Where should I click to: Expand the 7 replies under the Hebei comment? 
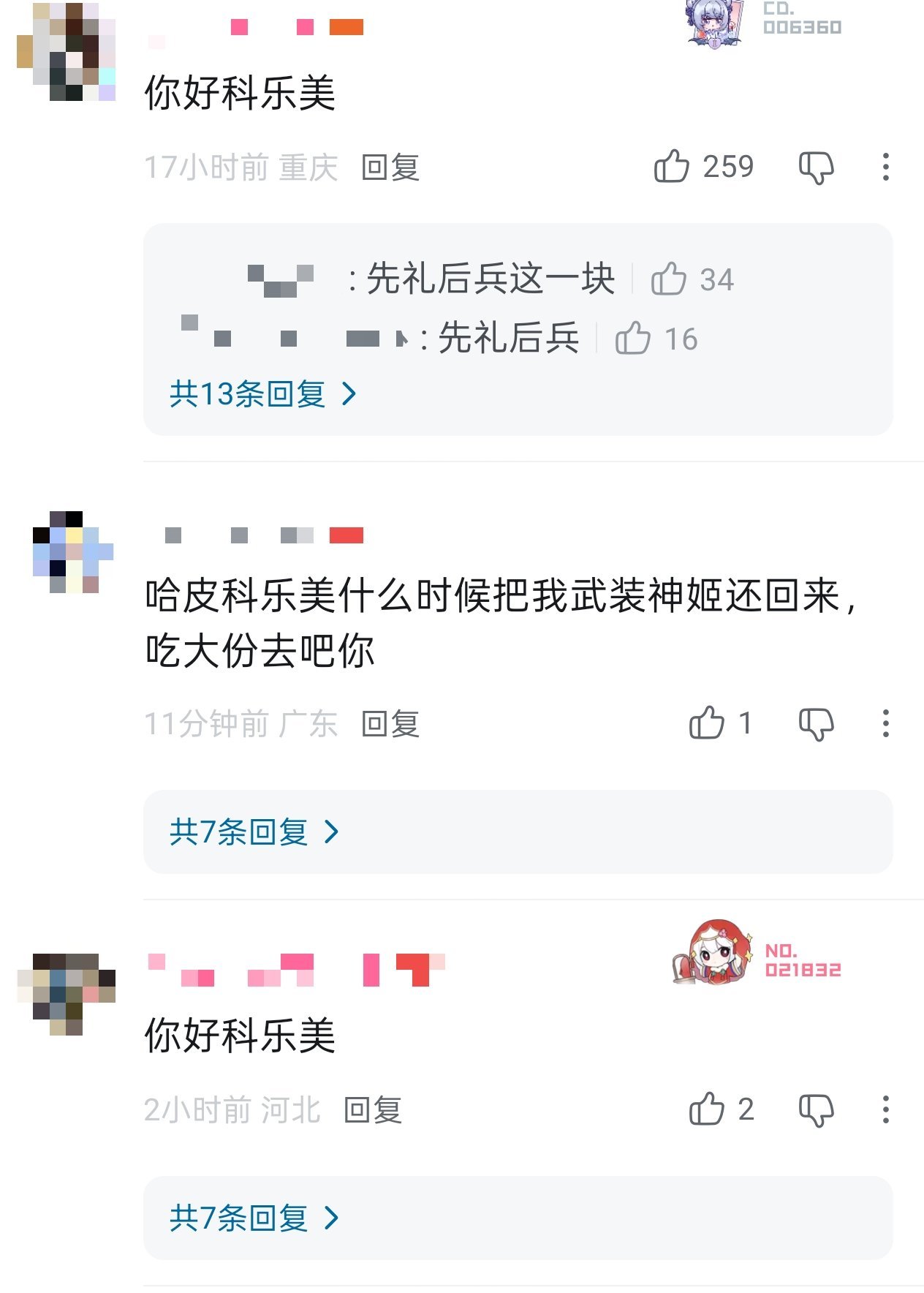254,1218
